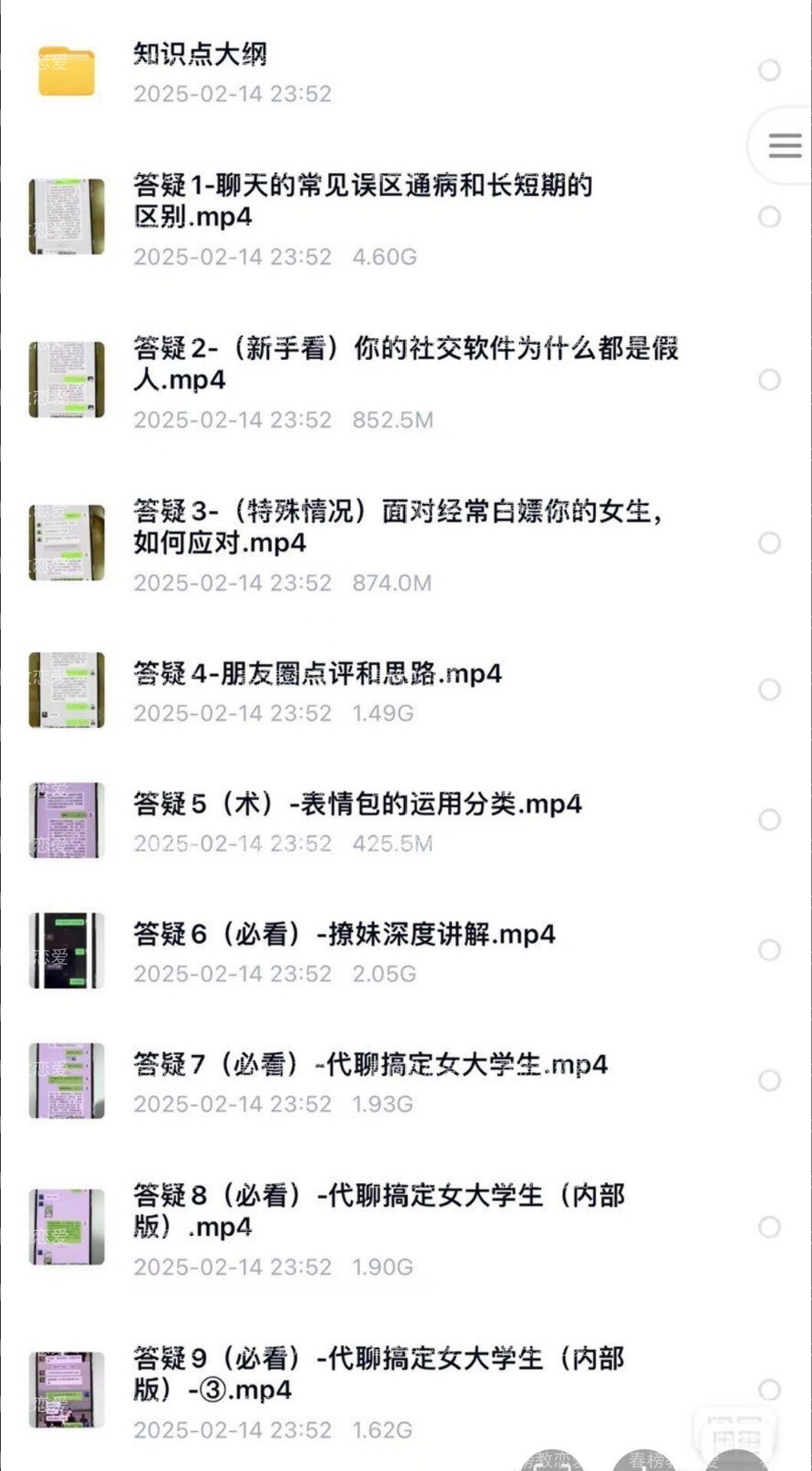Open 答疑8（必看）内部版 video

coord(378,1211)
